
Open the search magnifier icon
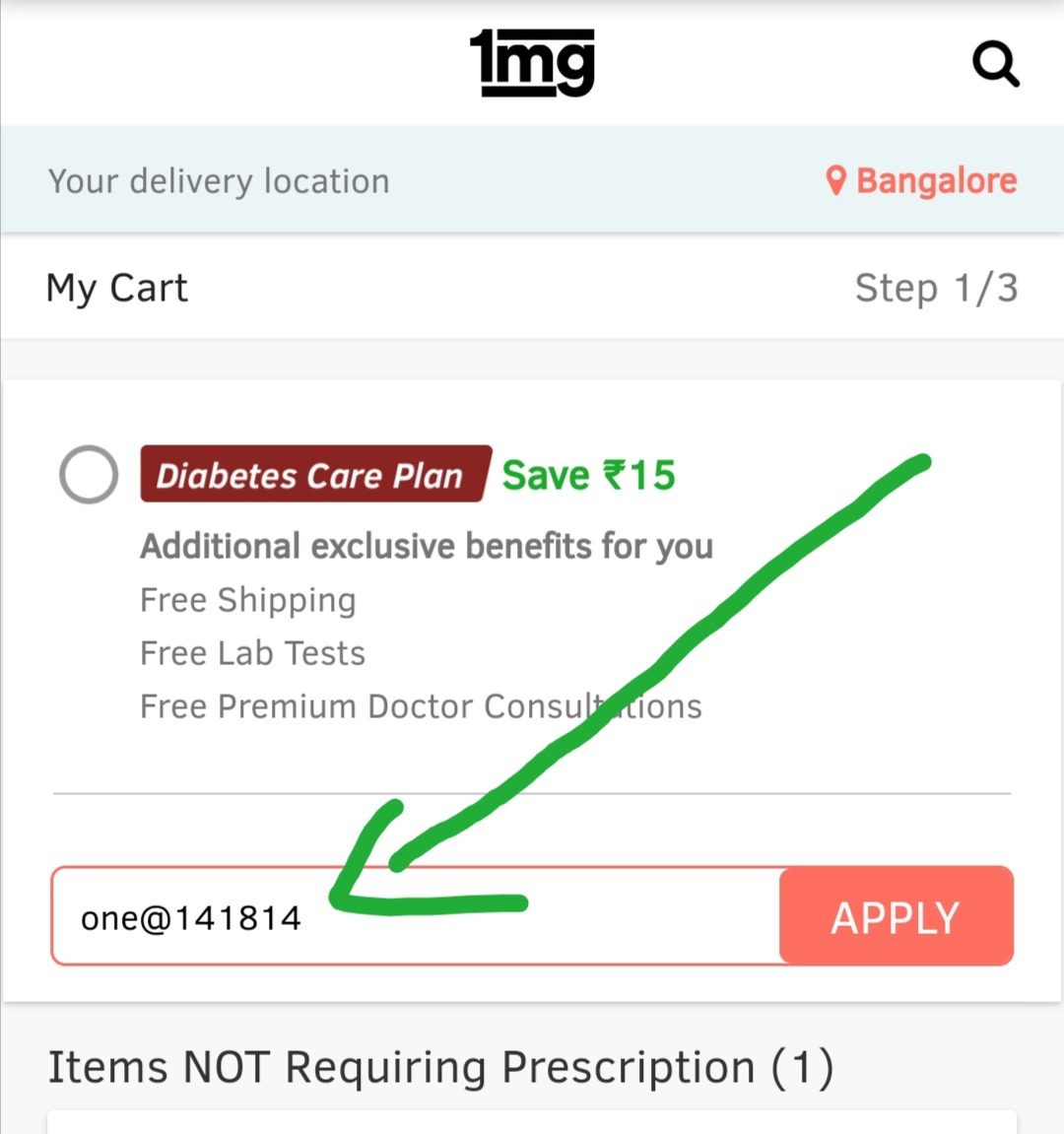pyautogui.click(x=995, y=65)
